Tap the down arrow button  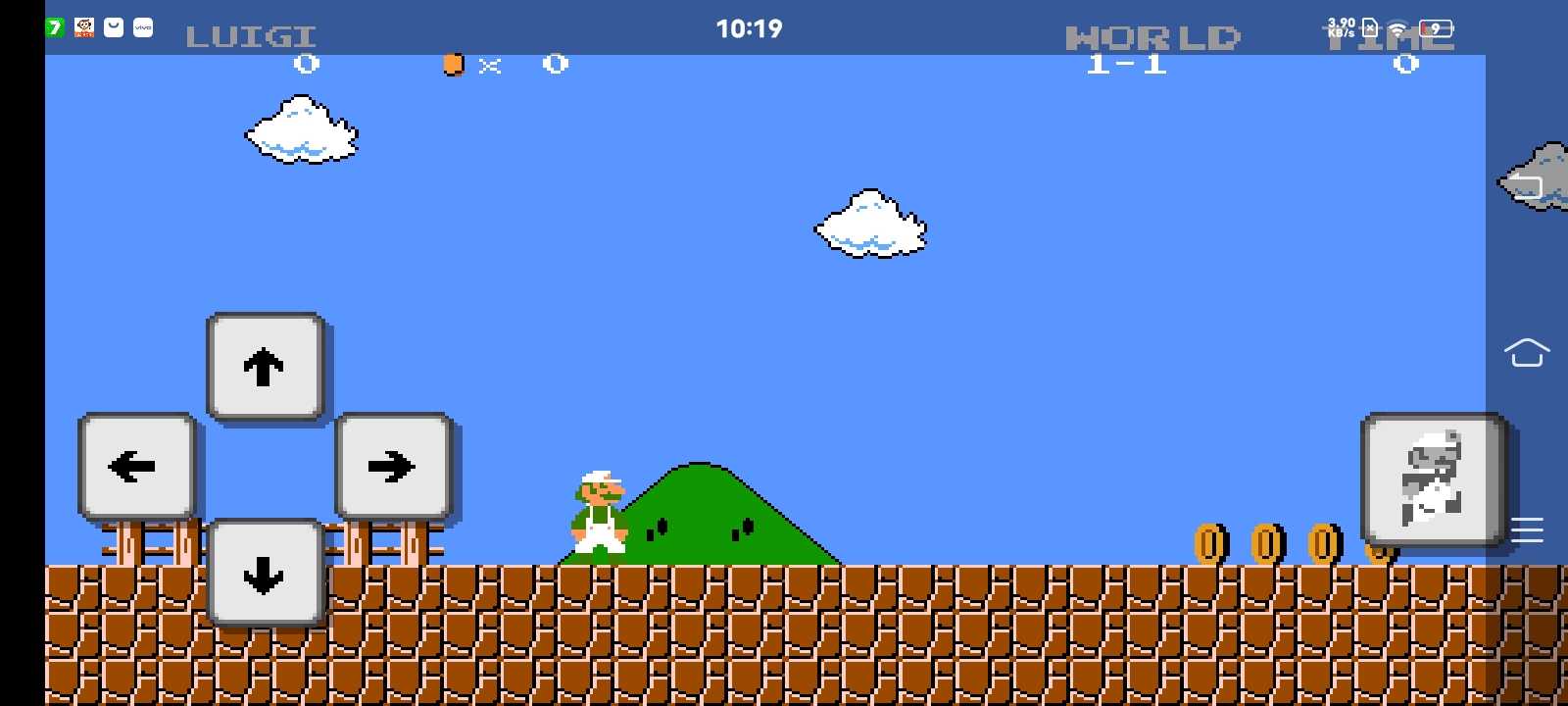pos(265,574)
